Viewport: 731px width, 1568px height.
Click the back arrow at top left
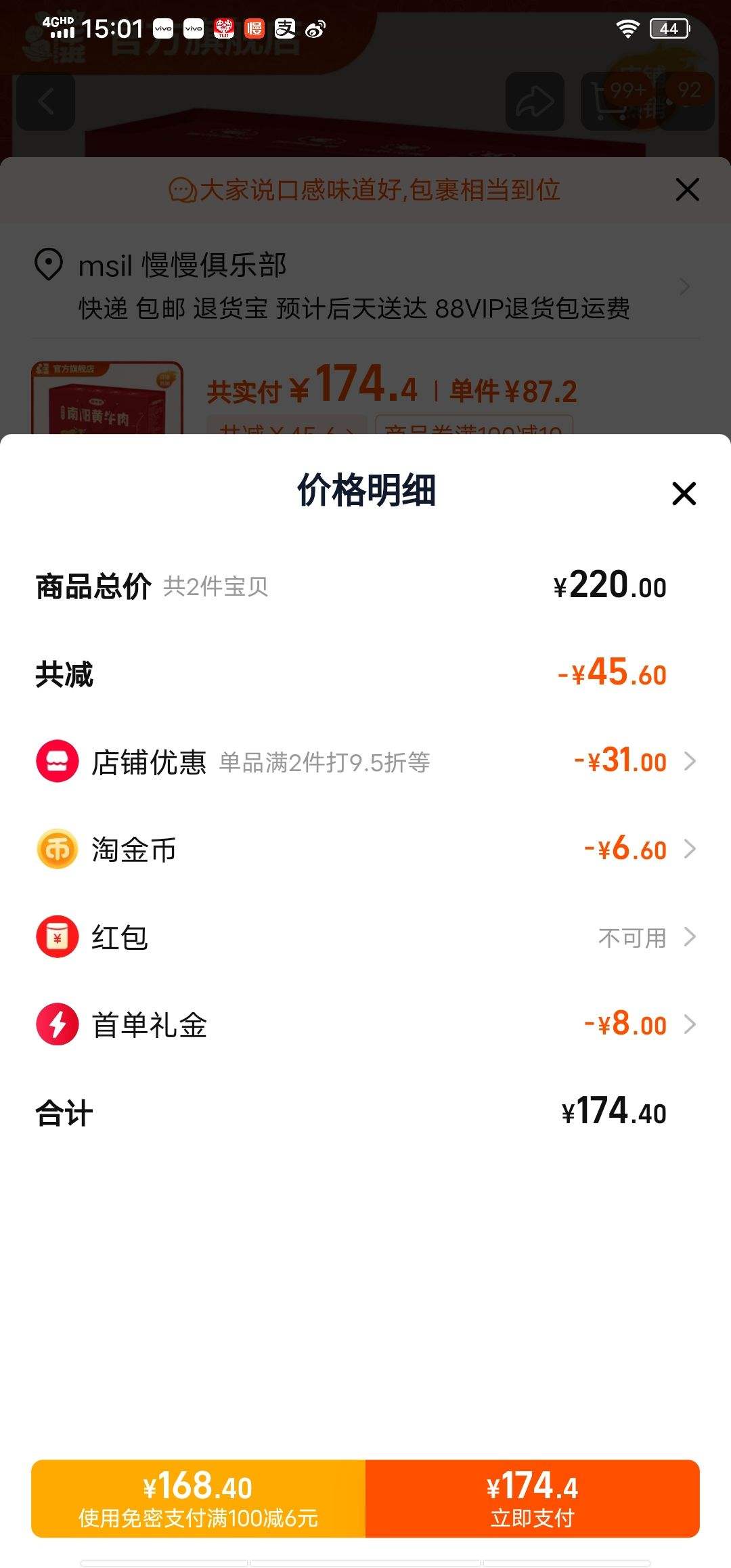(45, 102)
